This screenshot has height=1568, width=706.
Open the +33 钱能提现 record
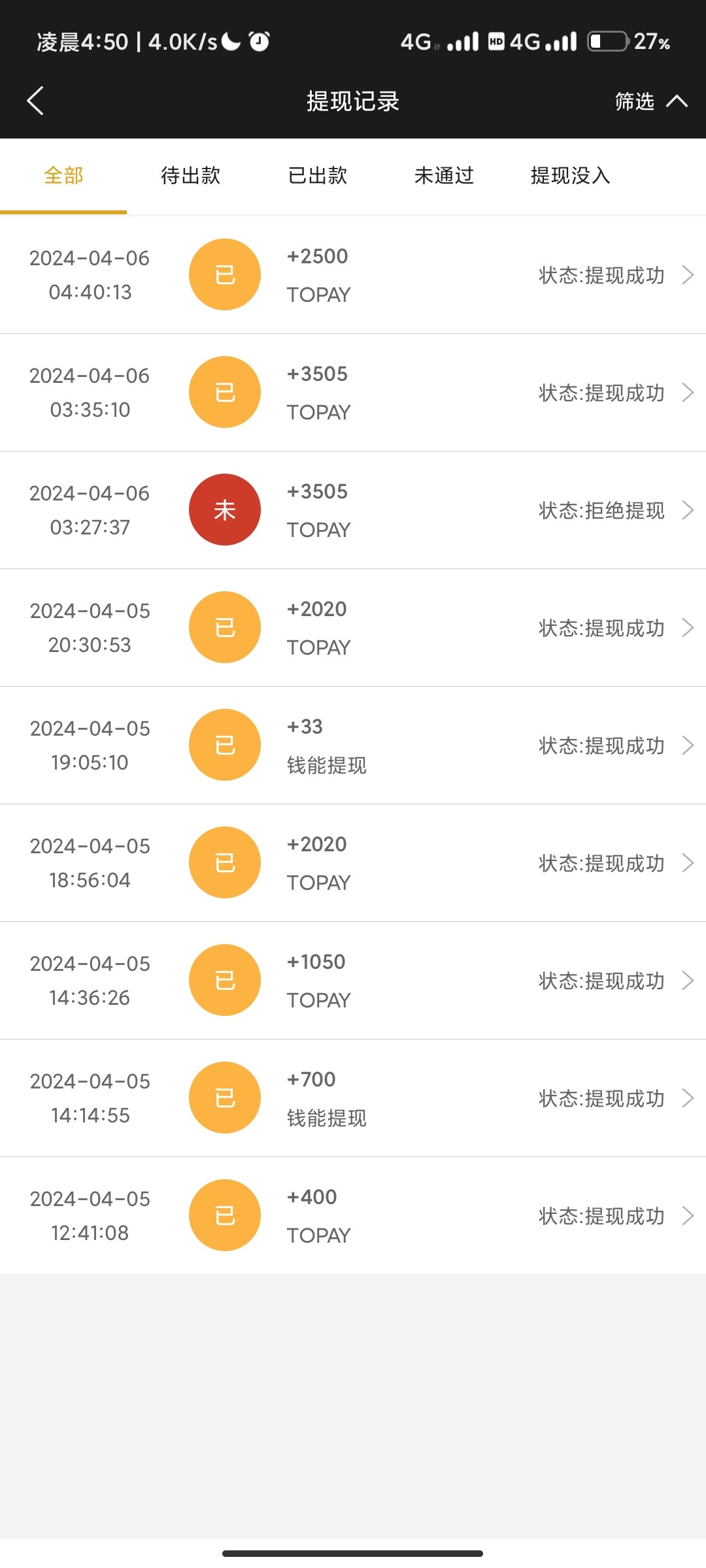[353, 745]
